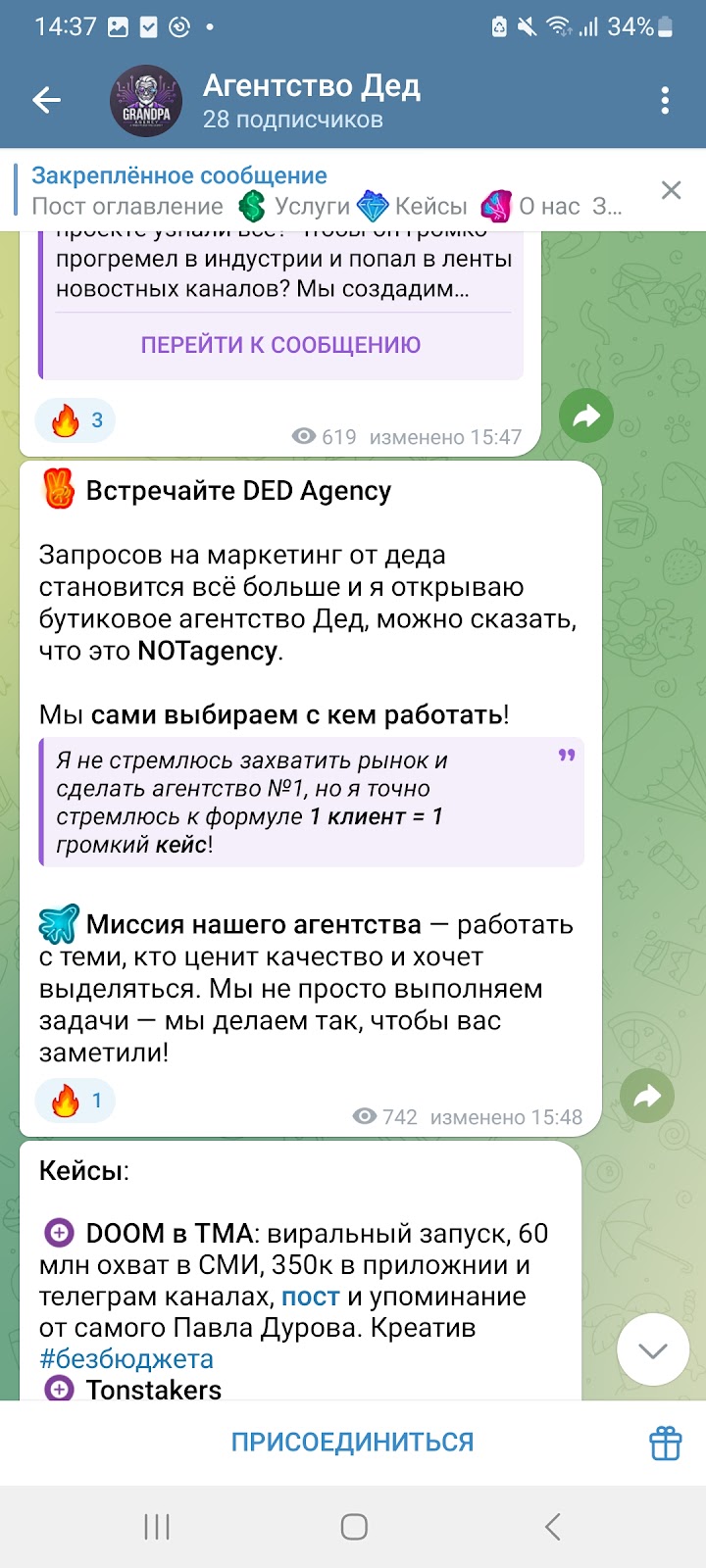Open the recent apps view
Image resolution: width=706 pixels, height=1568 pixels.
pyautogui.click(x=157, y=1526)
